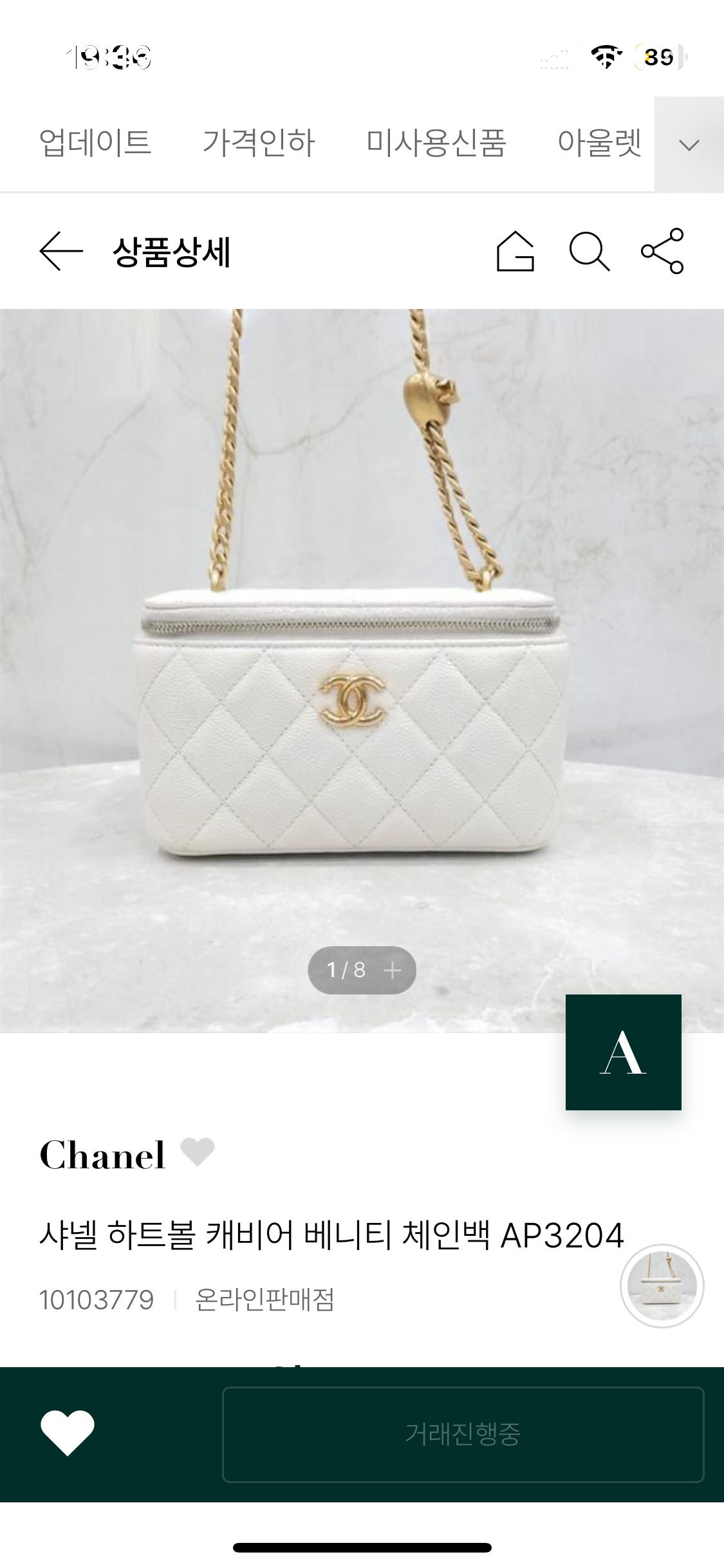The height and width of the screenshot is (1568, 724).
Task: Tap the green A grade badge
Action: click(x=624, y=1052)
